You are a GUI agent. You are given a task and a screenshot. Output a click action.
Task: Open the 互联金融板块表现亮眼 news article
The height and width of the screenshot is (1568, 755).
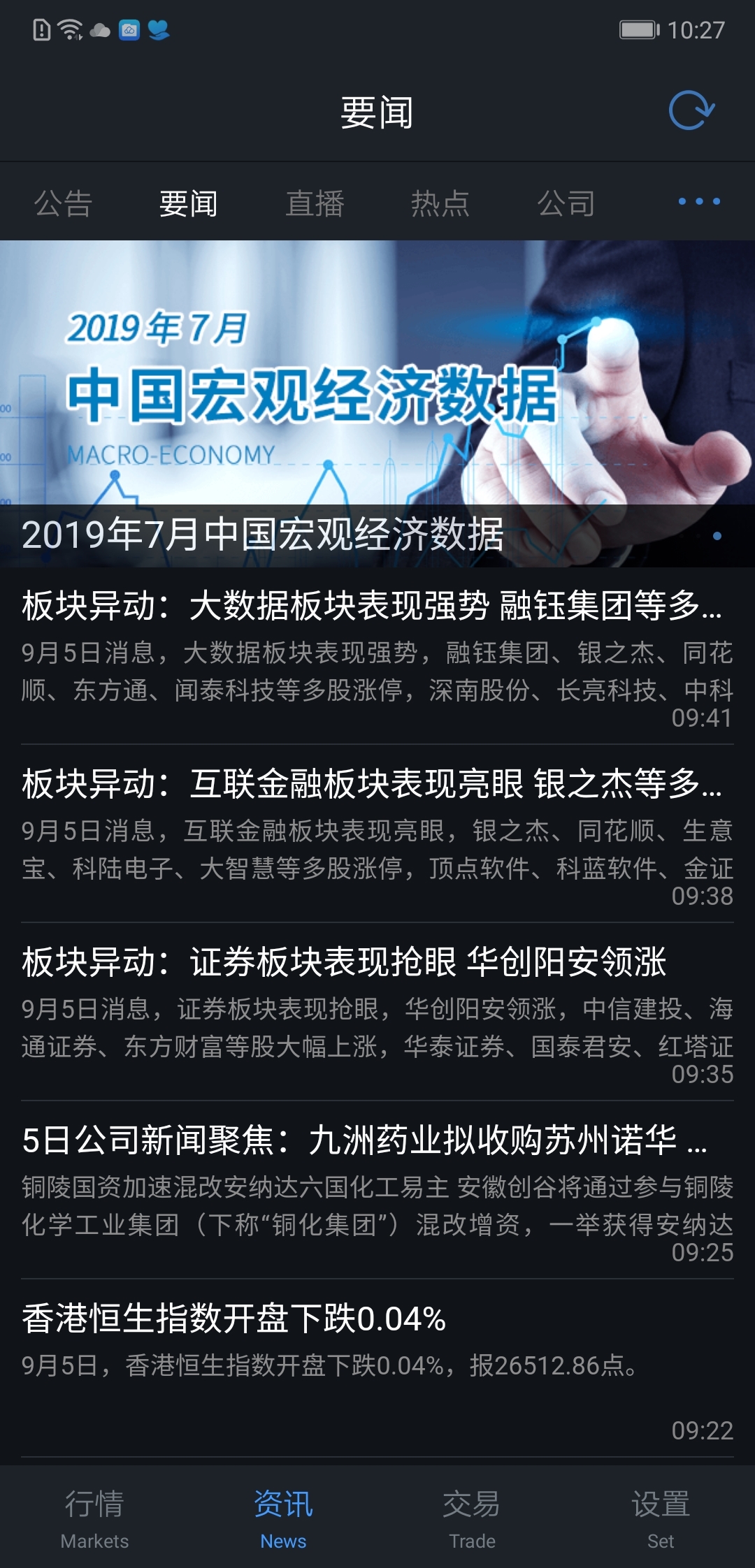(x=377, y=834)
